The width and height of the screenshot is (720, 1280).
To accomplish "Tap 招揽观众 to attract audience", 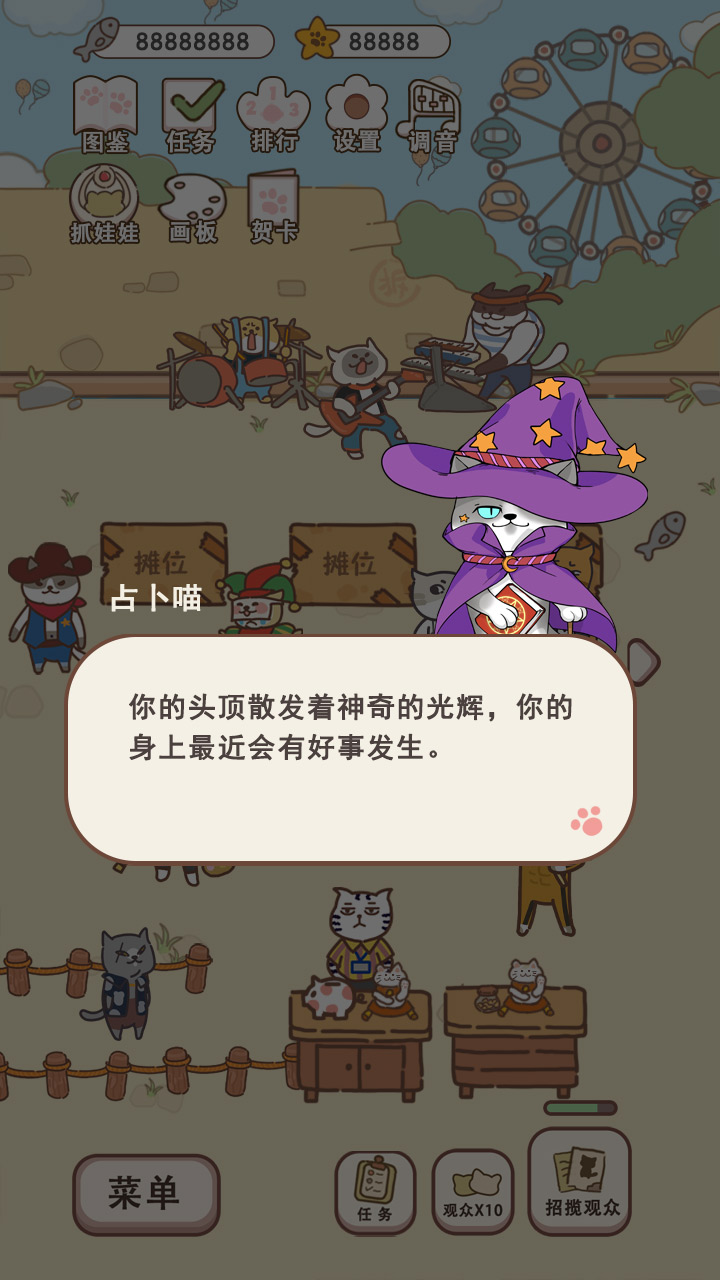I will coord(580,1181).
